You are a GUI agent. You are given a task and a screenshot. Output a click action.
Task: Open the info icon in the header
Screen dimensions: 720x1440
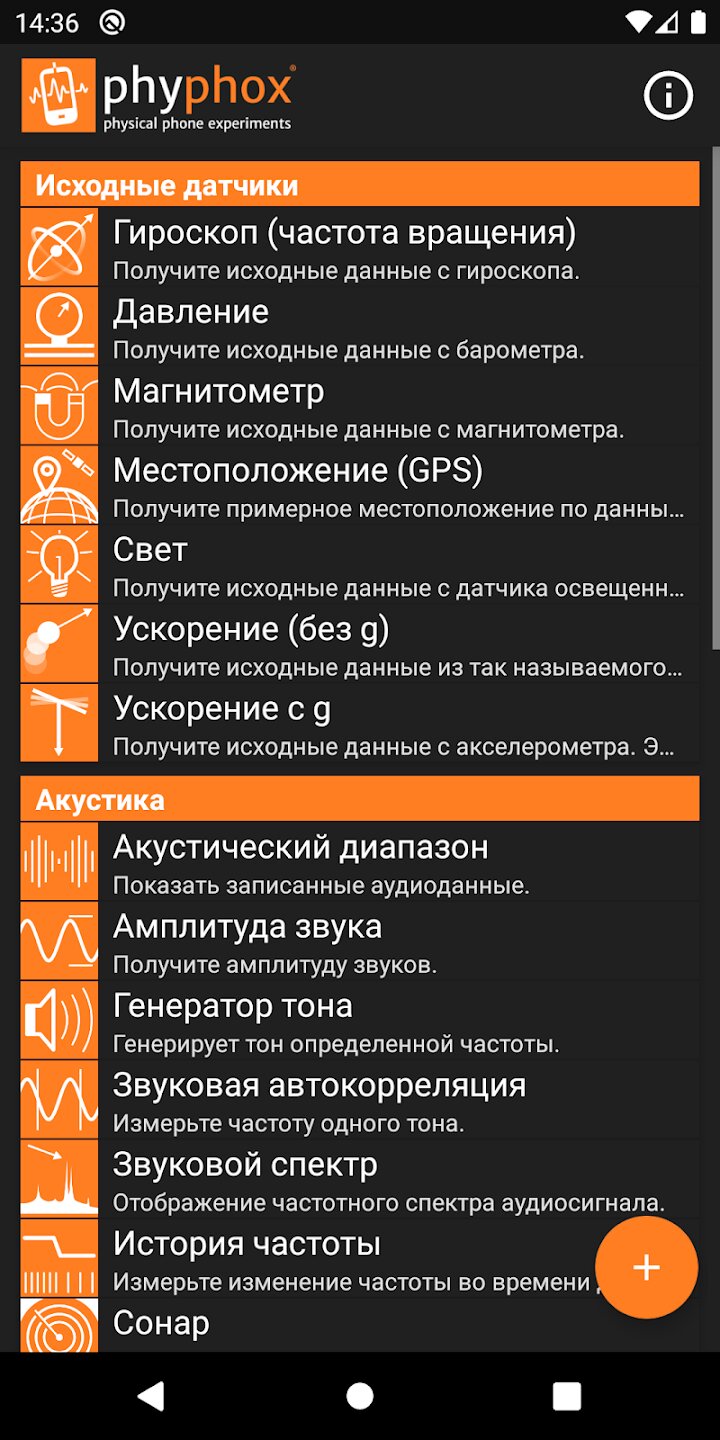(x=668, y=96)
